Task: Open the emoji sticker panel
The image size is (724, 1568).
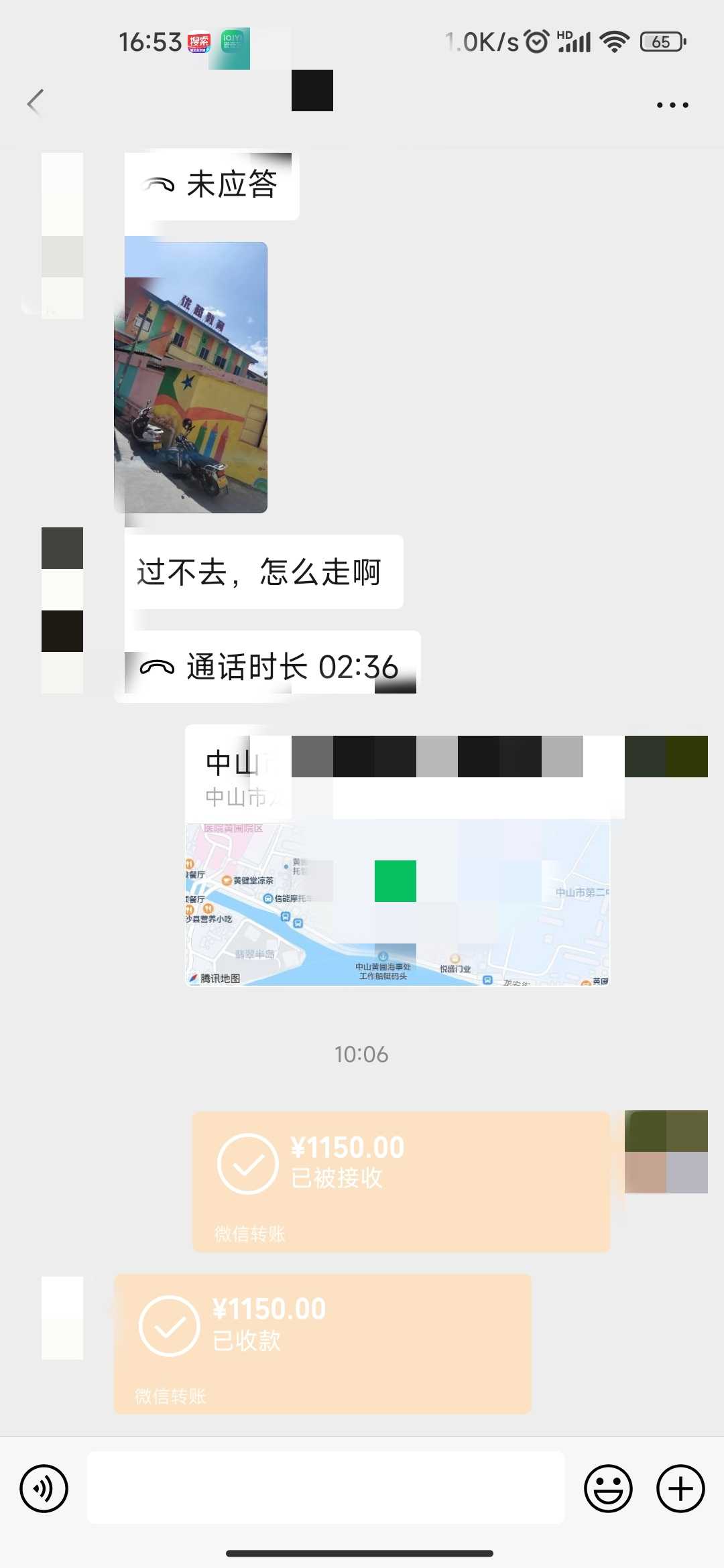Action: coord(608,1489)
